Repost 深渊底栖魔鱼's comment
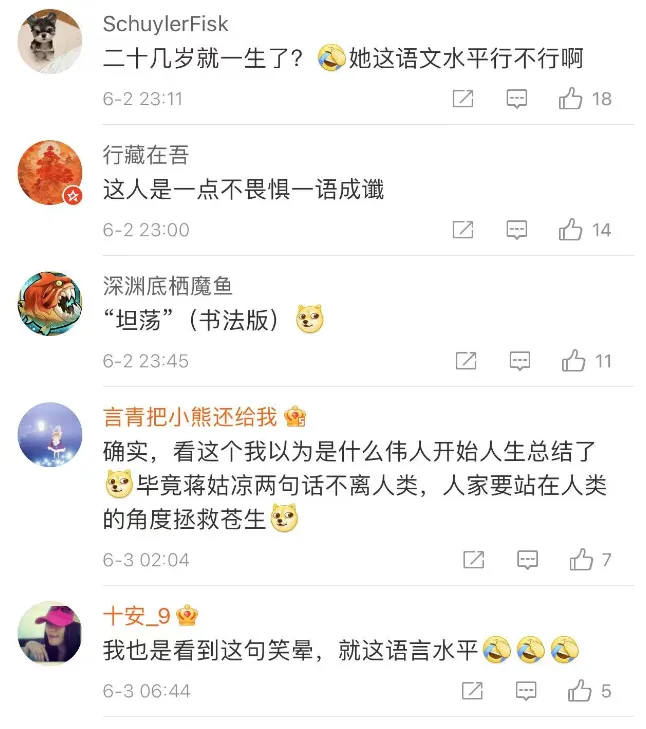 pyautogui.click(x=465, y=360)
